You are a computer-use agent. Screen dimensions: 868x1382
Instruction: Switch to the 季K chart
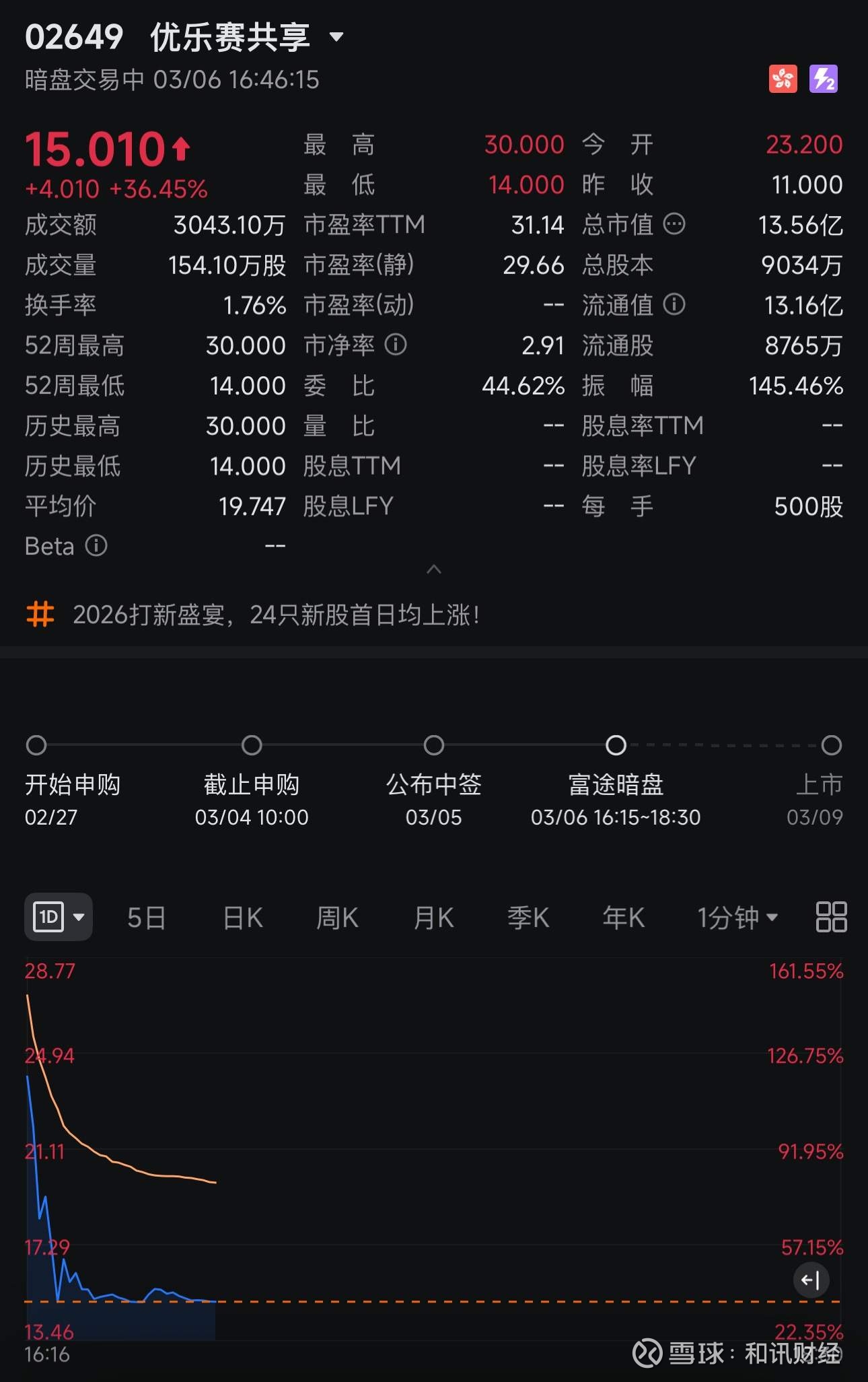coord(528,918)
